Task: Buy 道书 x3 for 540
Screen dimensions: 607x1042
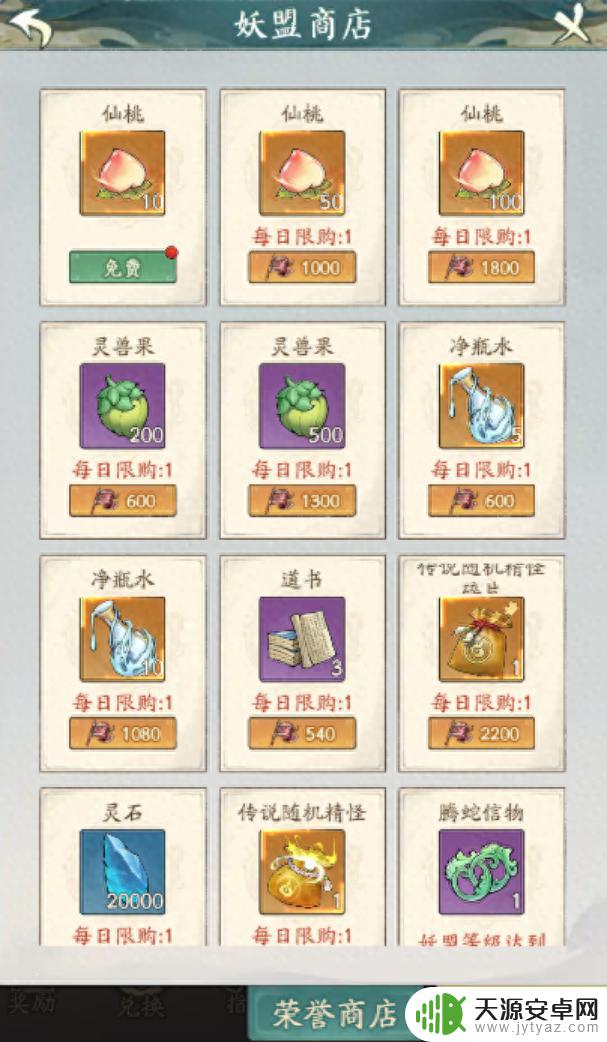Action: [302, 734]
